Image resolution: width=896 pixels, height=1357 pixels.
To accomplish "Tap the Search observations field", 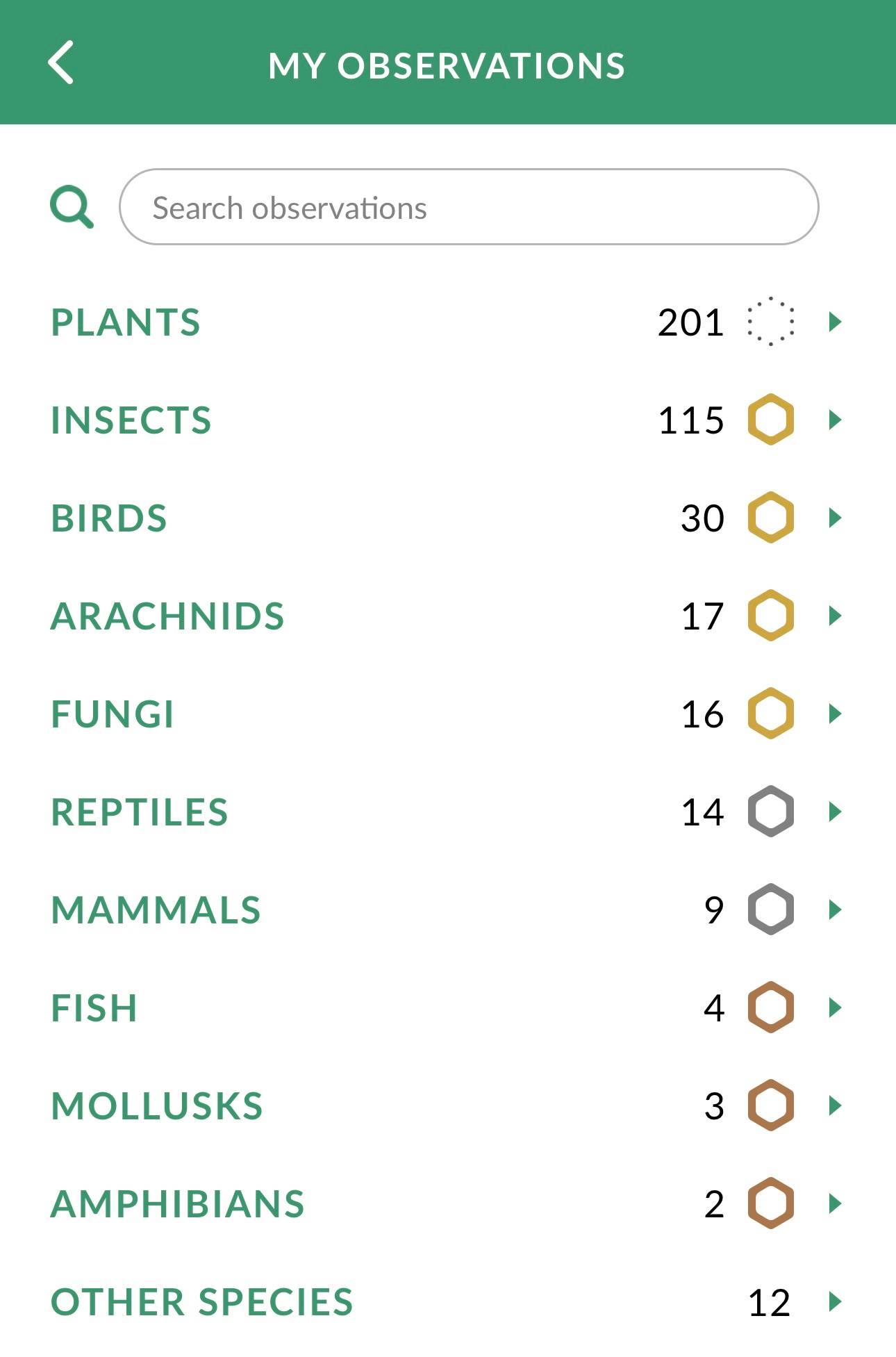I will pos(469,207).
